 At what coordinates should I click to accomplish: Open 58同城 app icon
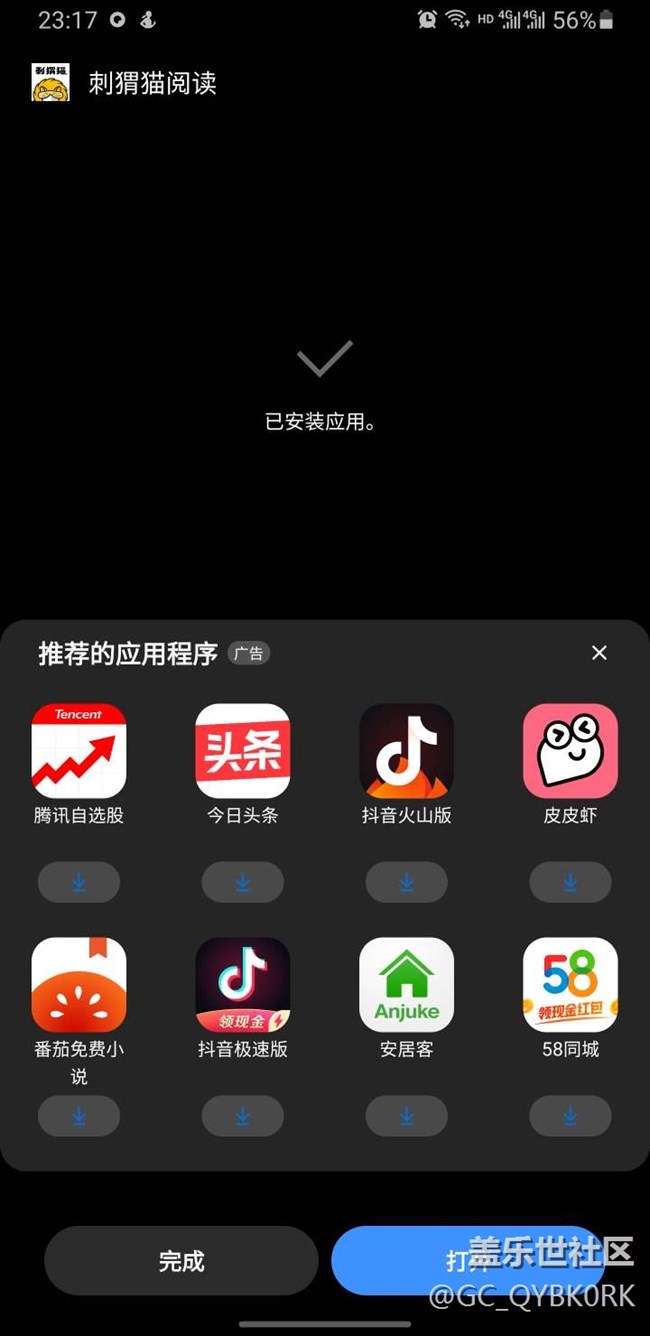pos(570,984)
